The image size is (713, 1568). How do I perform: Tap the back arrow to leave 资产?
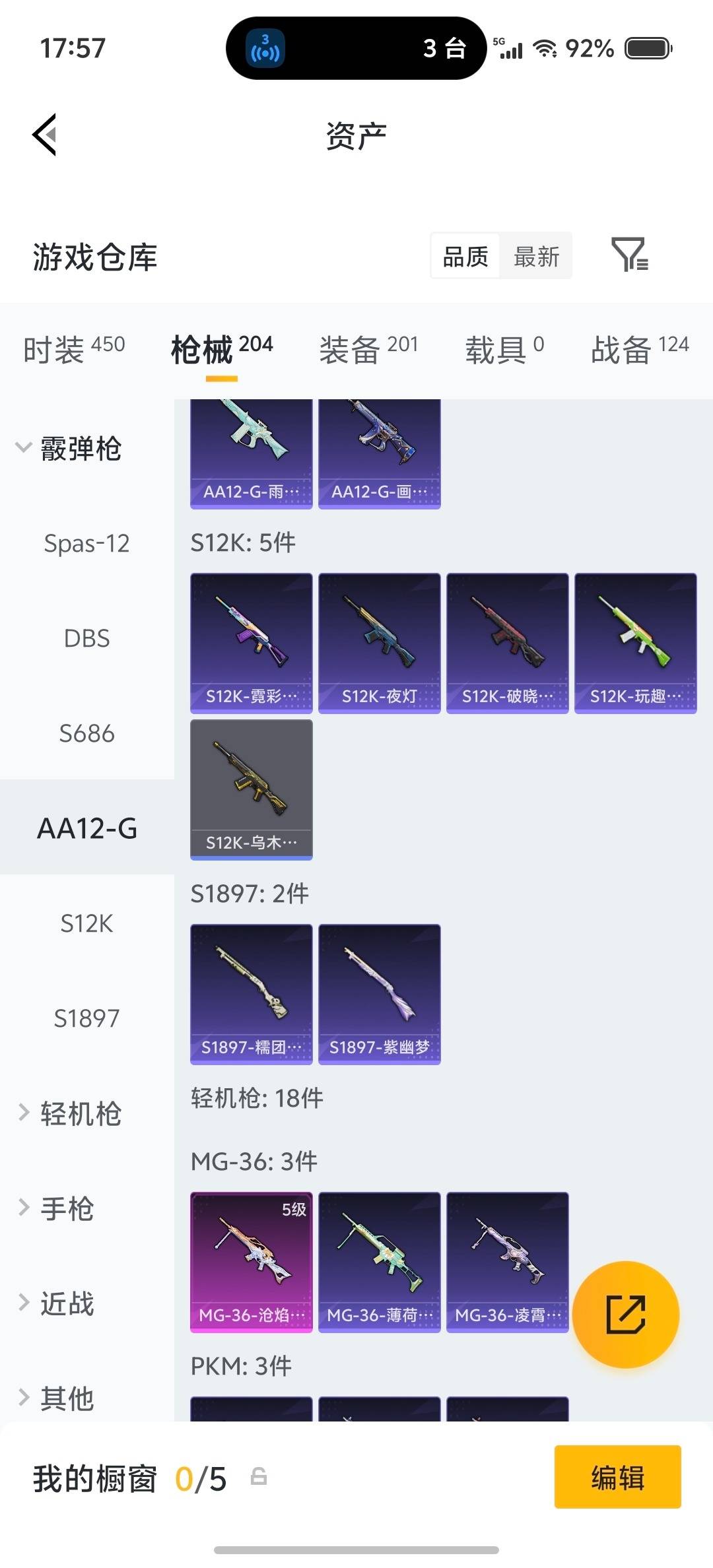coord(44,134)
